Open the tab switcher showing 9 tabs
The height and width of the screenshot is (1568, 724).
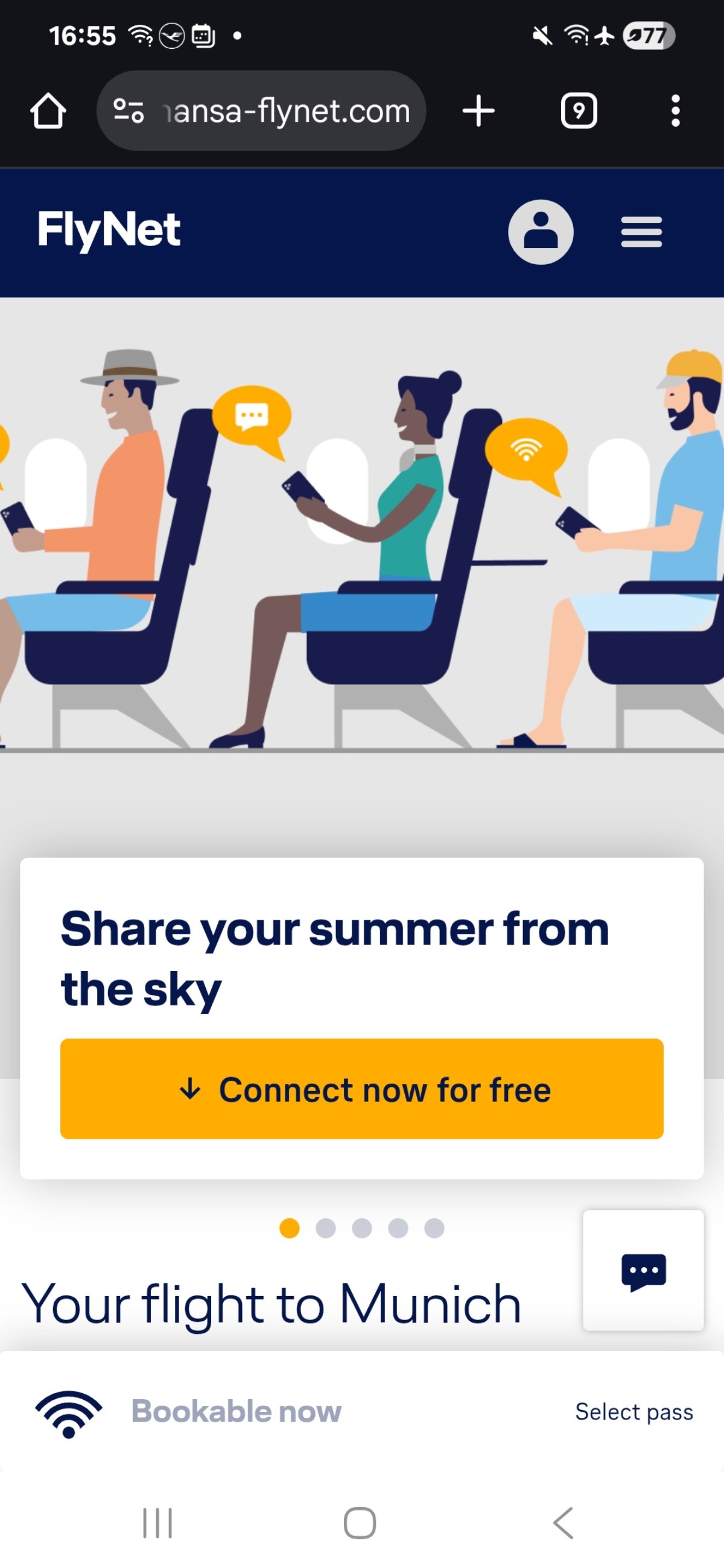[x=578, y=111]
